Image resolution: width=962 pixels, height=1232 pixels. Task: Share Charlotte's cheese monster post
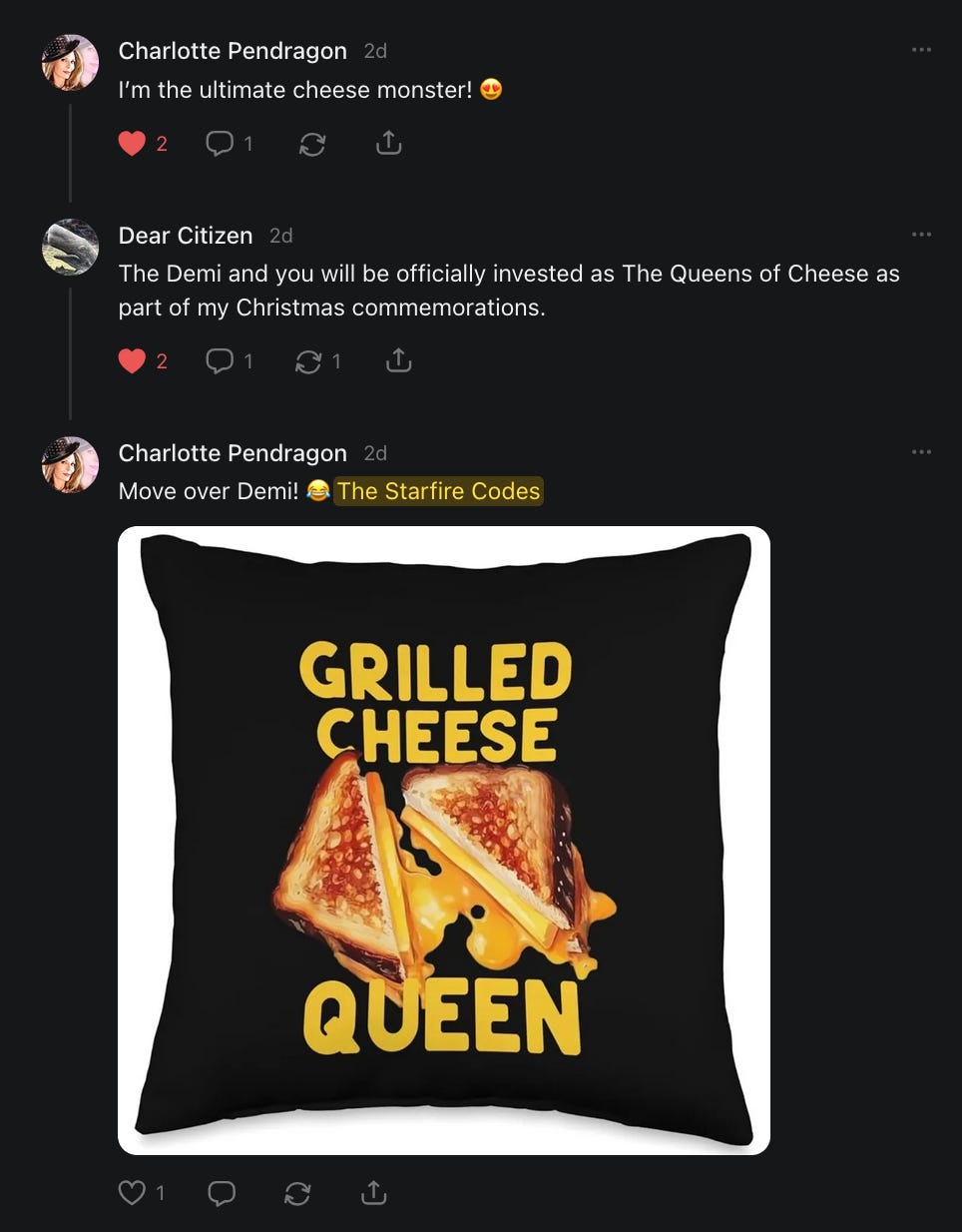point(388,144)
